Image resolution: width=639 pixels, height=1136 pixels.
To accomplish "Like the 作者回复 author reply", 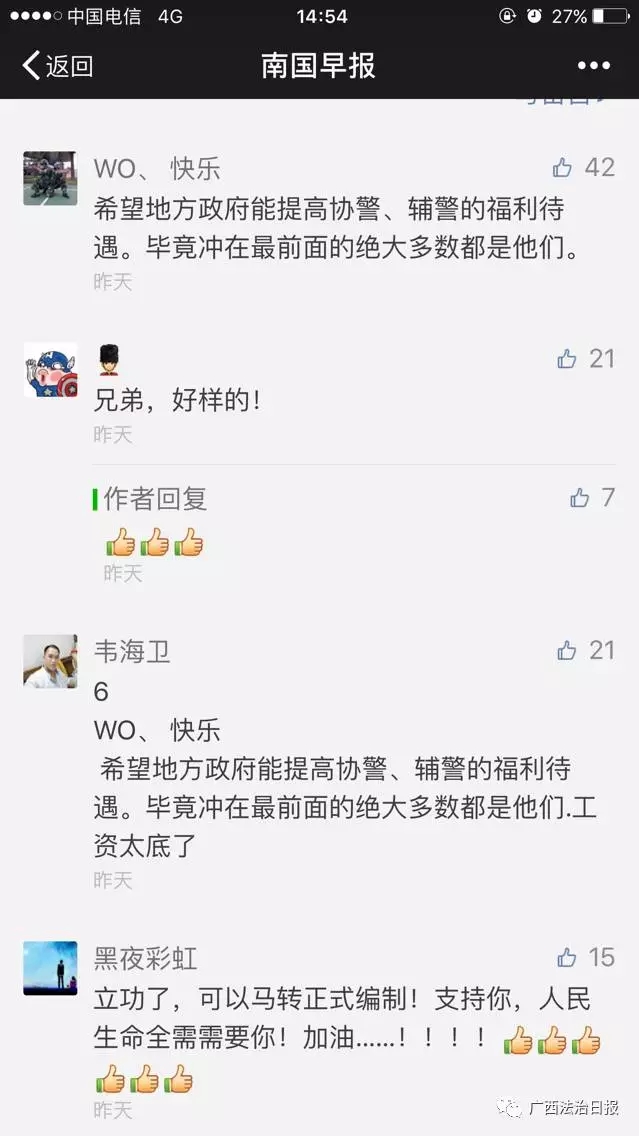I will [580, 497].
